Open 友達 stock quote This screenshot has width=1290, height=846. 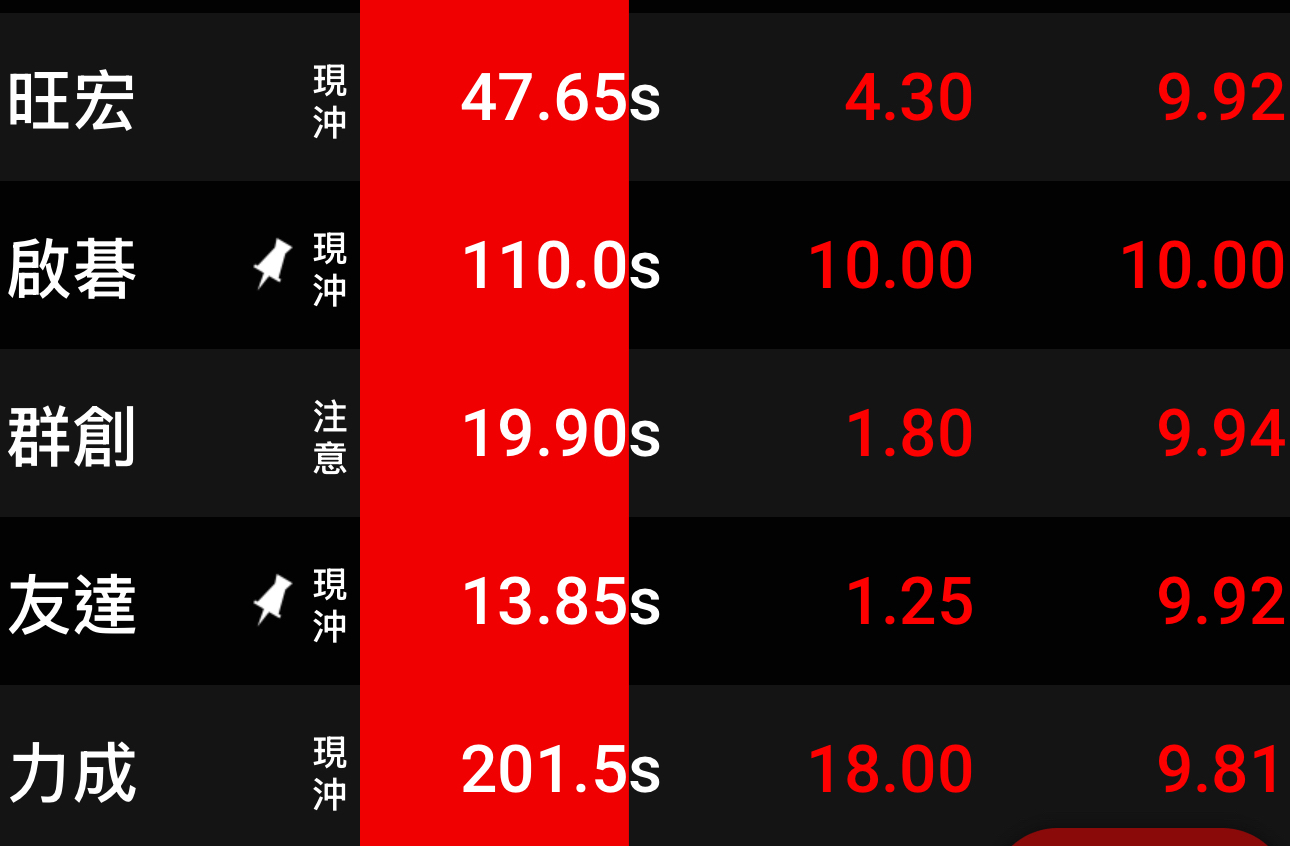click(72, 603)
